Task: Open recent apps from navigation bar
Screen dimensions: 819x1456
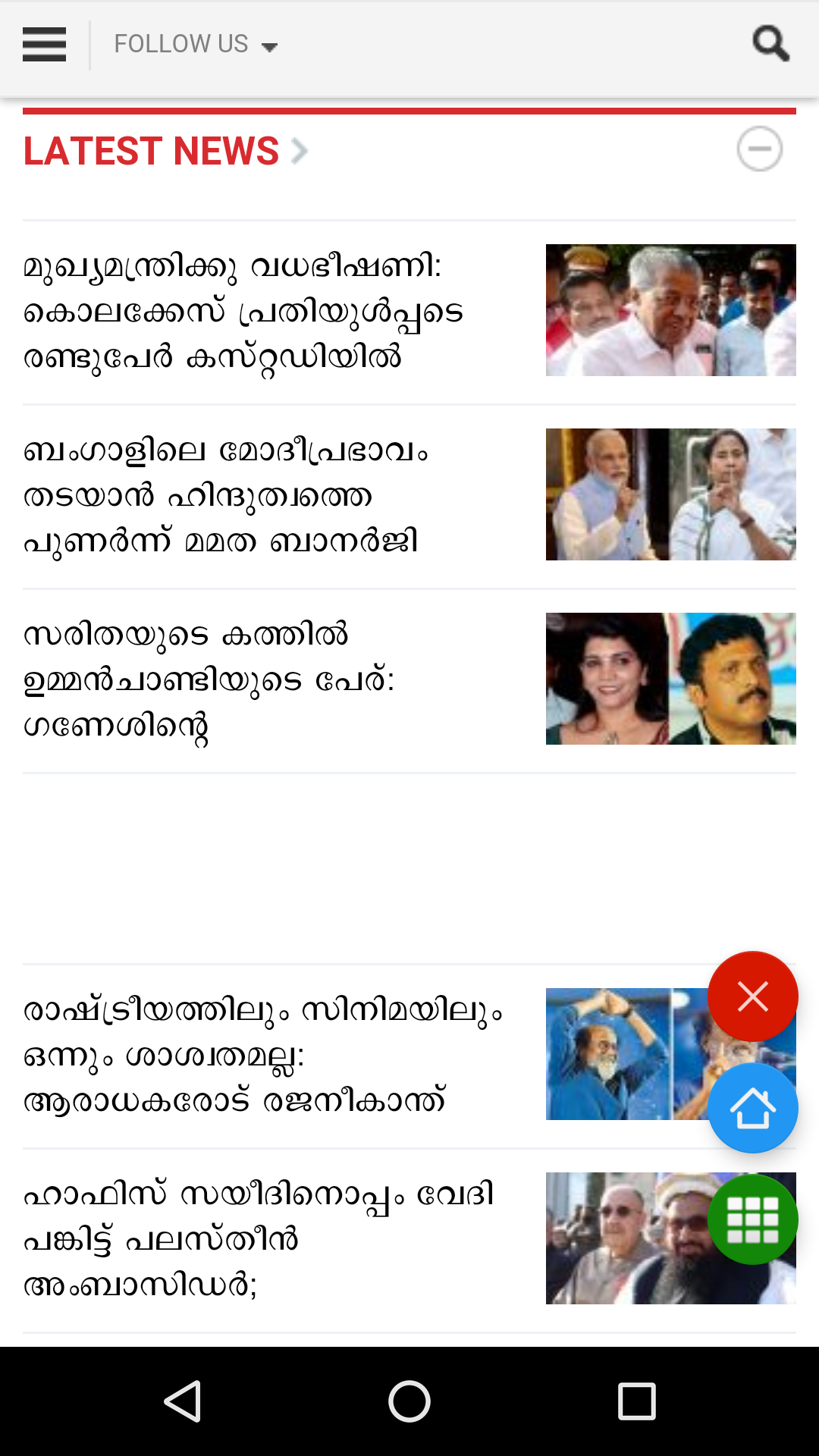Action: pos(636,1401)
